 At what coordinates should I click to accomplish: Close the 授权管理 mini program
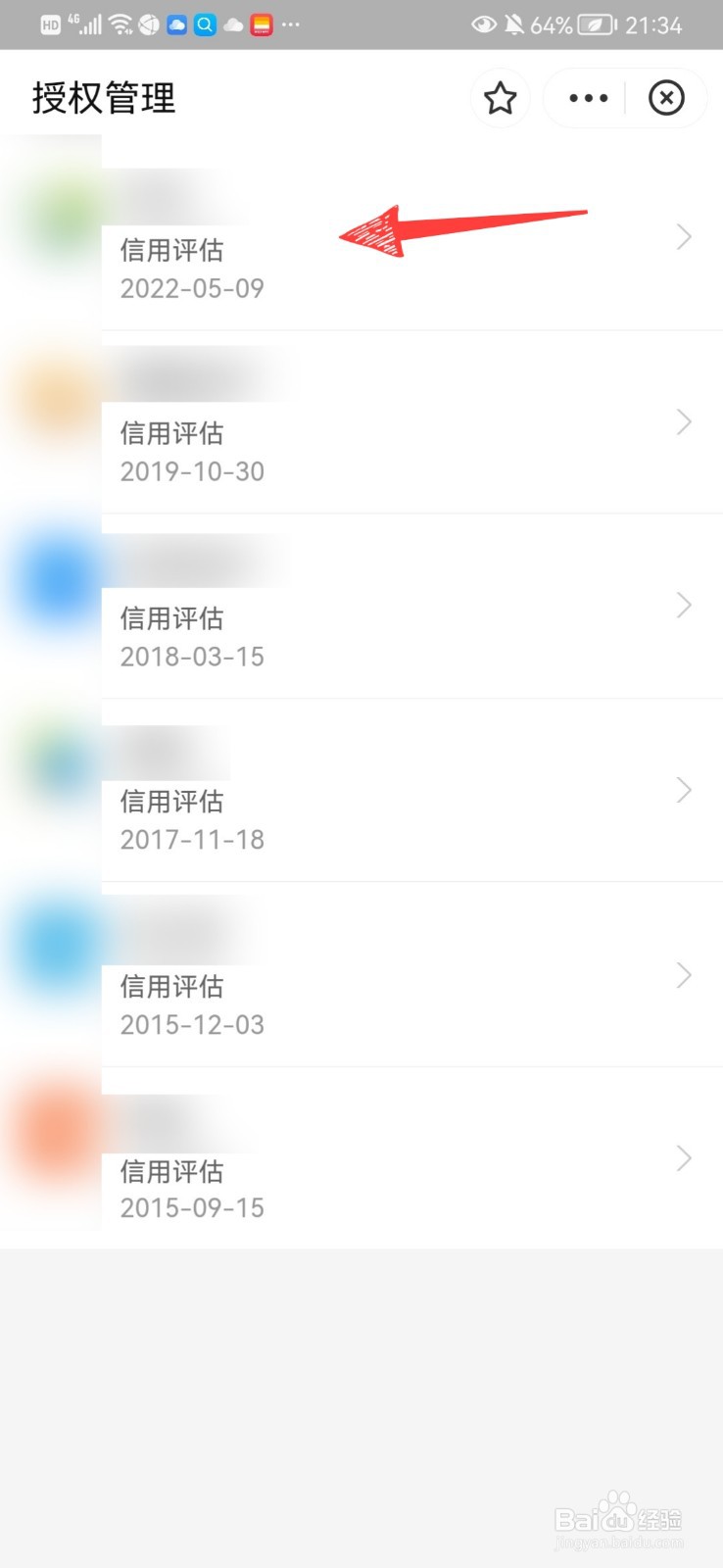coord(666,98)
